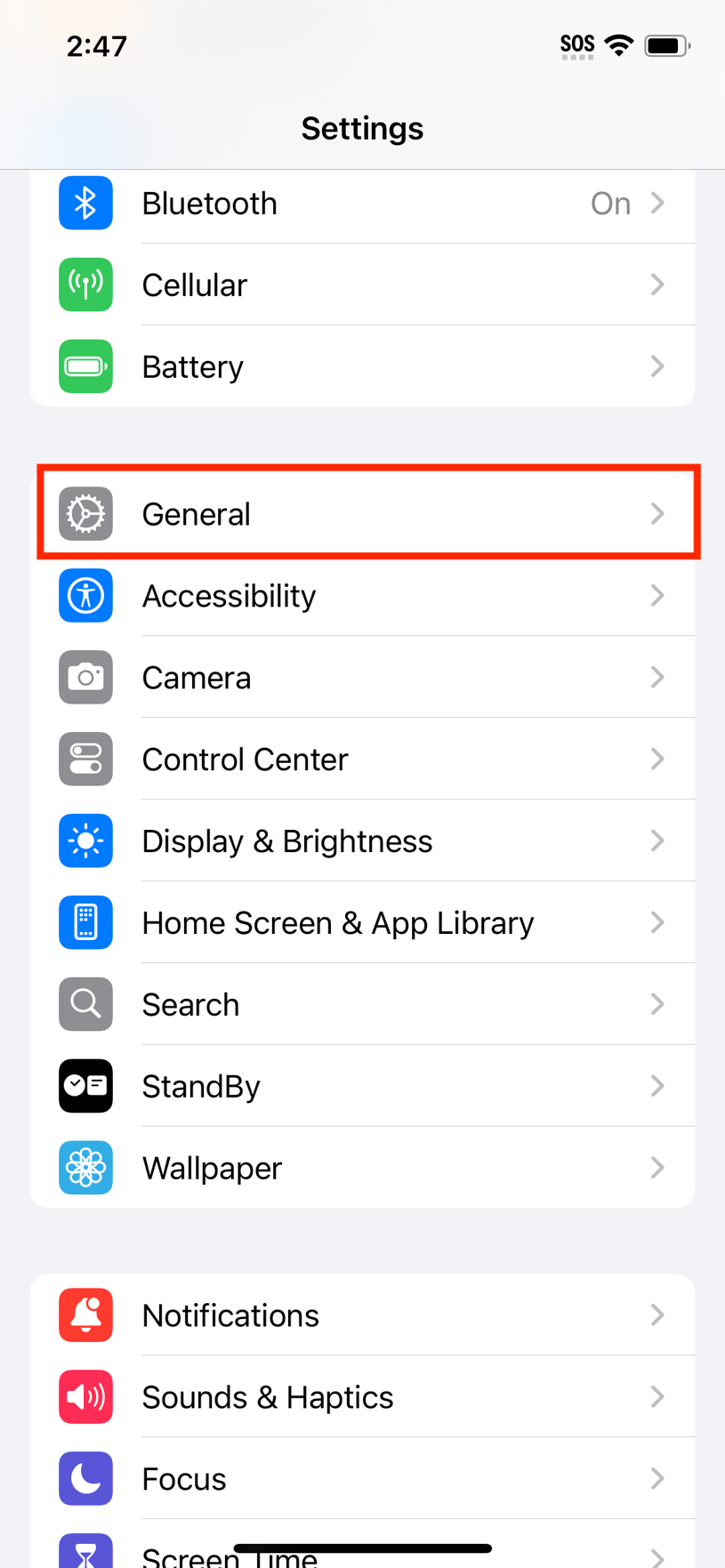Tap the Settings title
The width and height of the screenshot is (725, 1568).
(x=362, y=128)
